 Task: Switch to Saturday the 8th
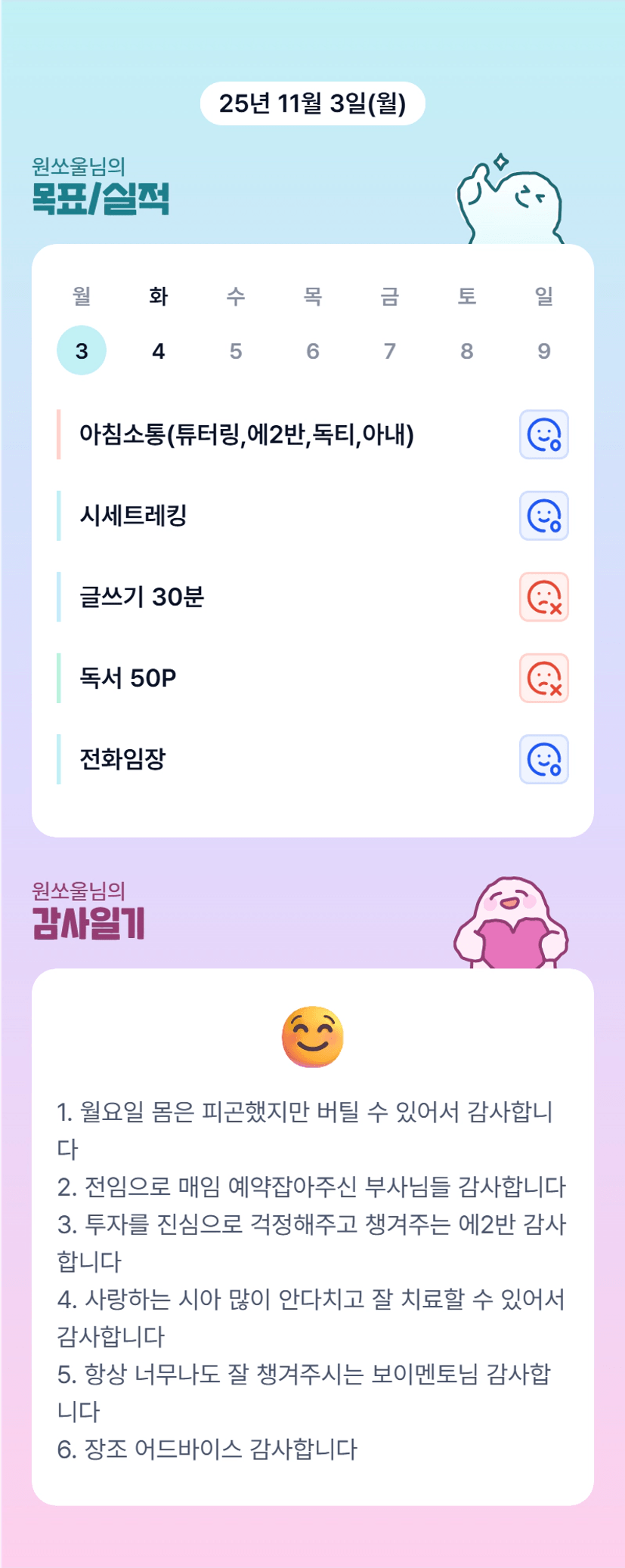tap(467, 350)
